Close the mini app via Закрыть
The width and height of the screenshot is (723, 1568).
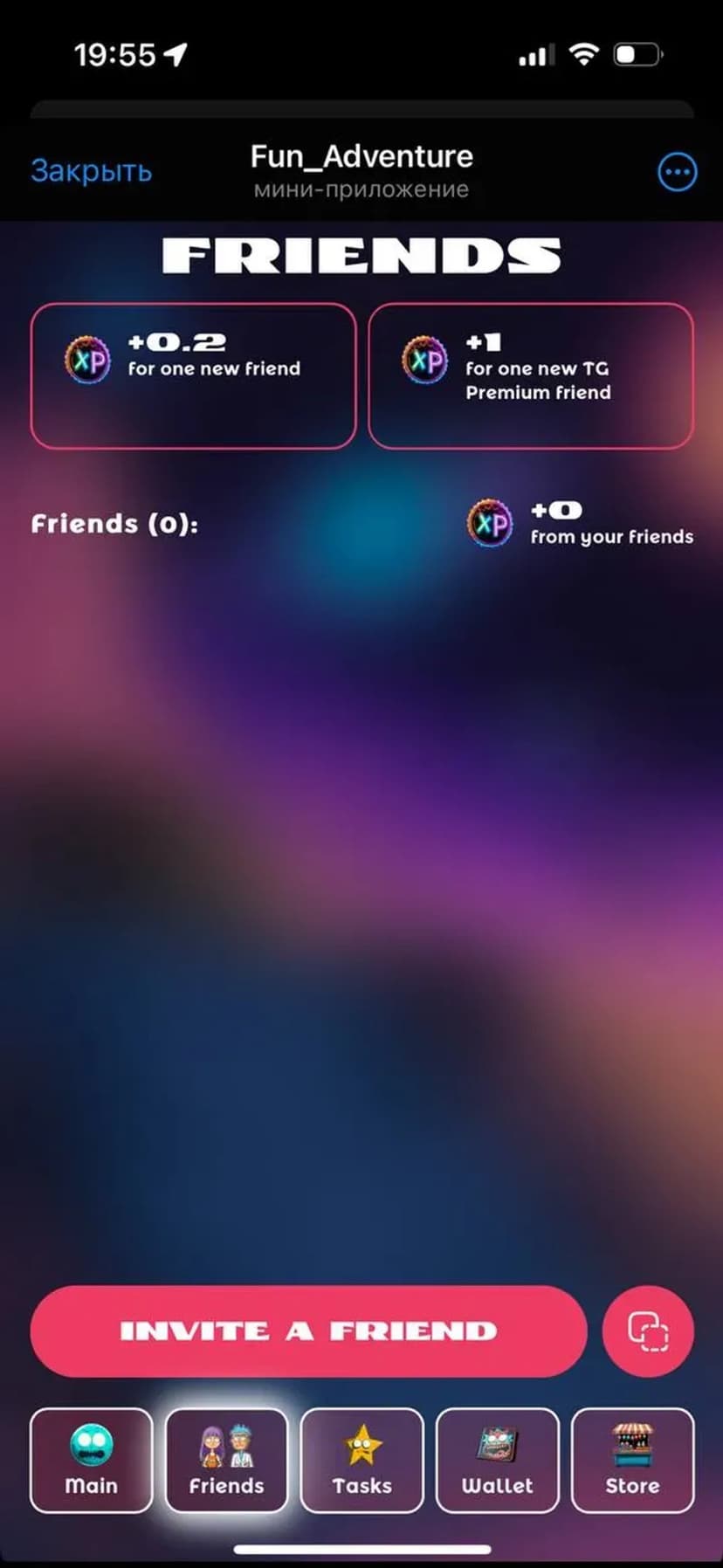coord(91,171)
